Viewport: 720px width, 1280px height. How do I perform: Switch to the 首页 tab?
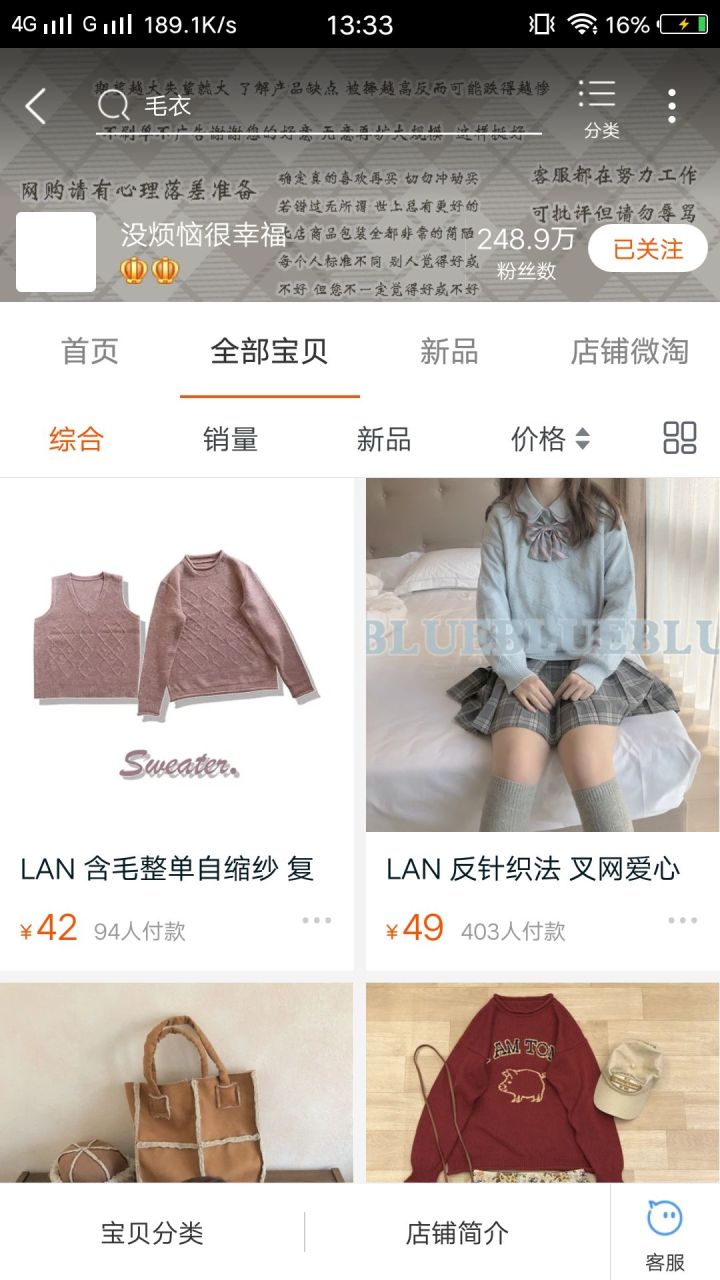tap(90, 351)
